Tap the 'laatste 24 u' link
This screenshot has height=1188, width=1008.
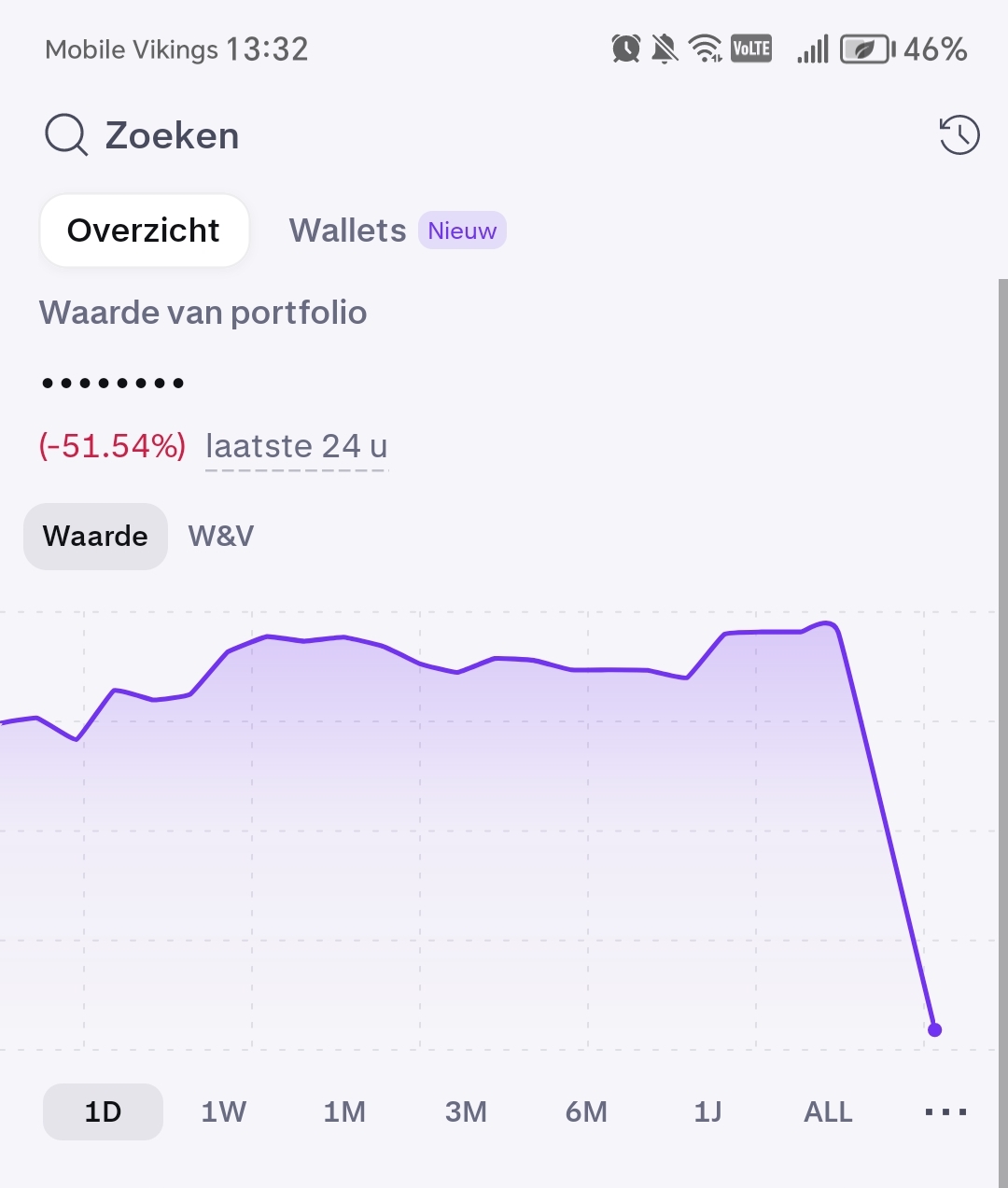296,446
